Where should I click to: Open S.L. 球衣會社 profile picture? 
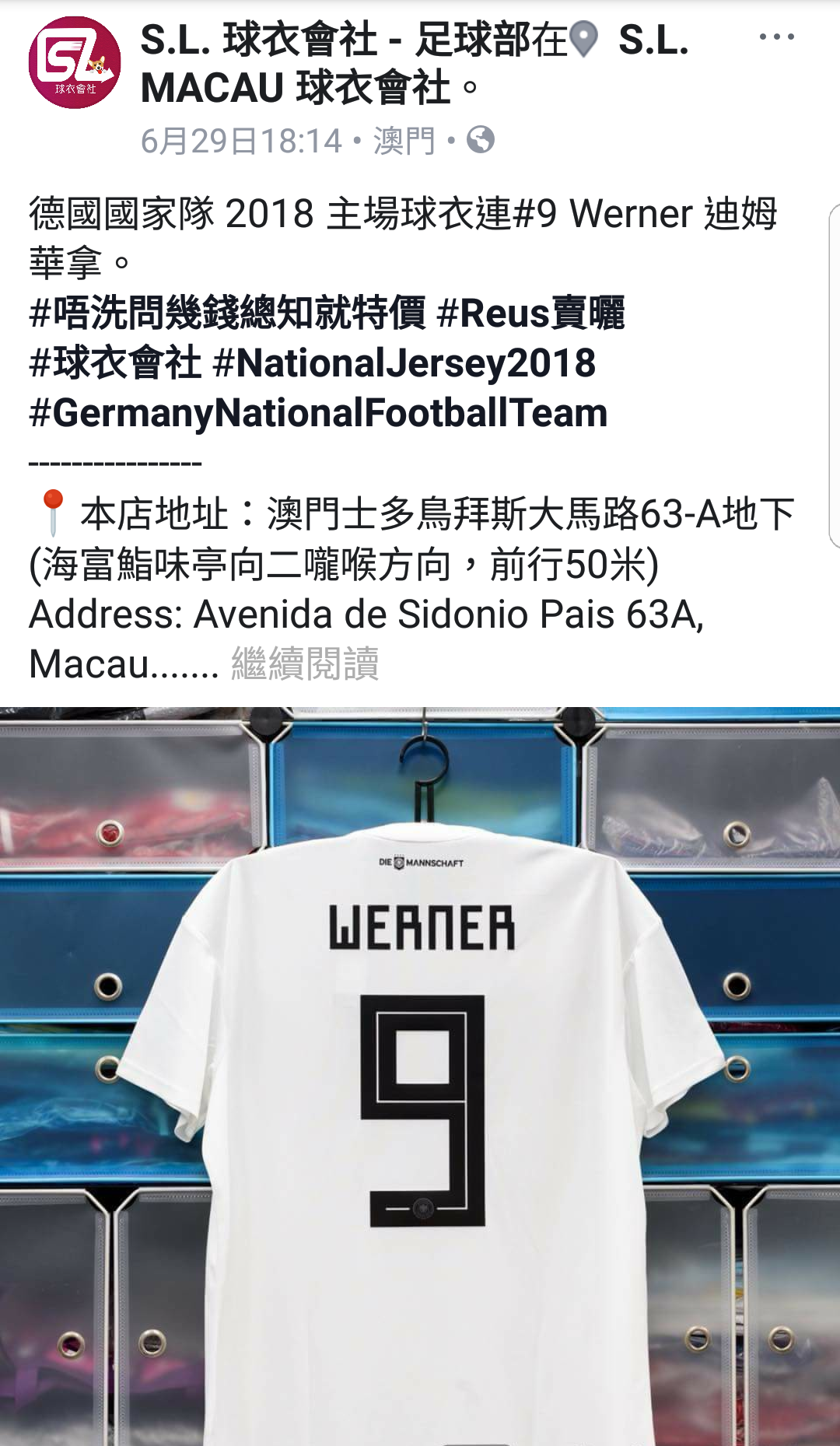pos(75,62)
